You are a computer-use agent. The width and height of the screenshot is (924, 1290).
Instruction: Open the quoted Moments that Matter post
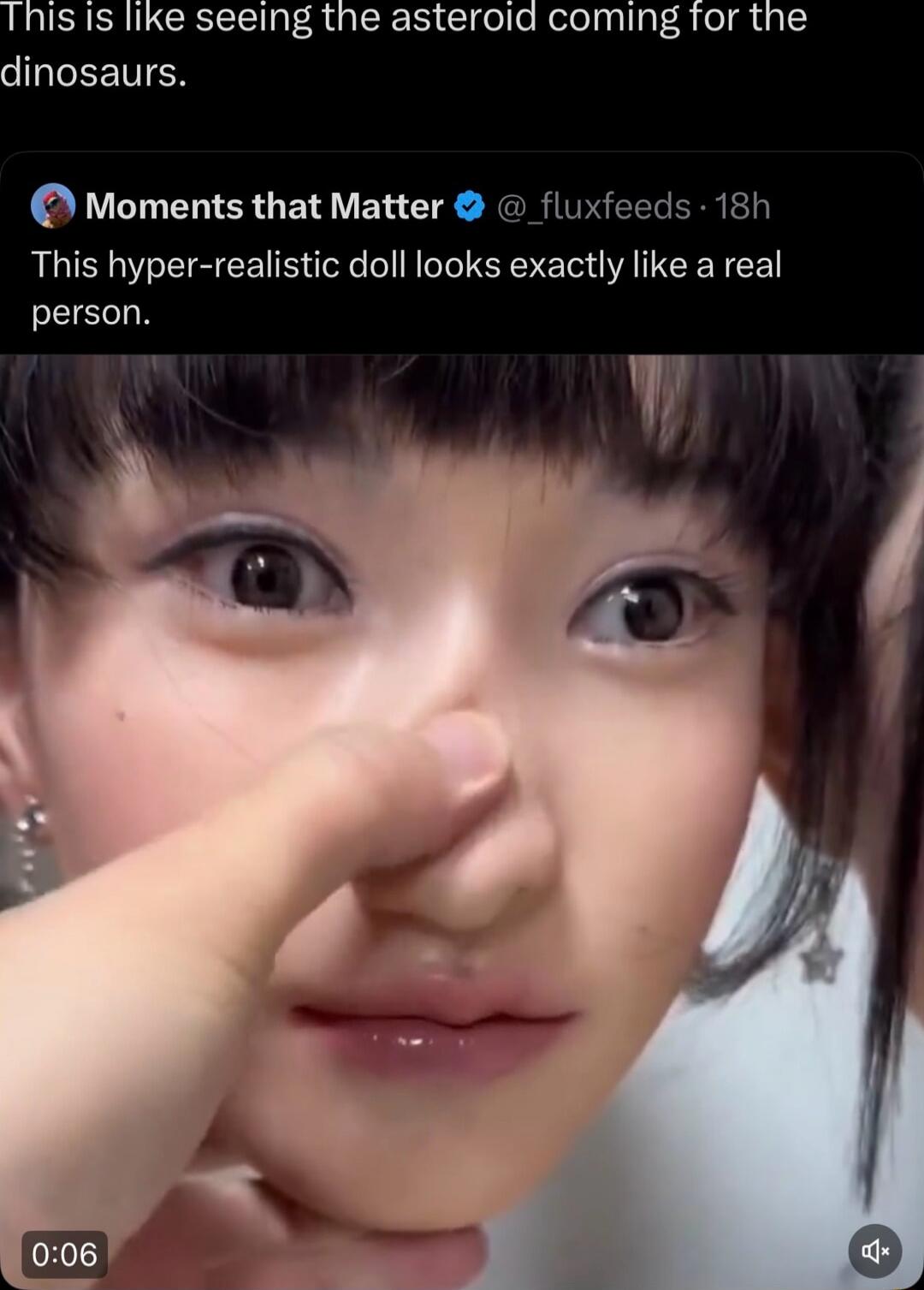click(406, 288)
